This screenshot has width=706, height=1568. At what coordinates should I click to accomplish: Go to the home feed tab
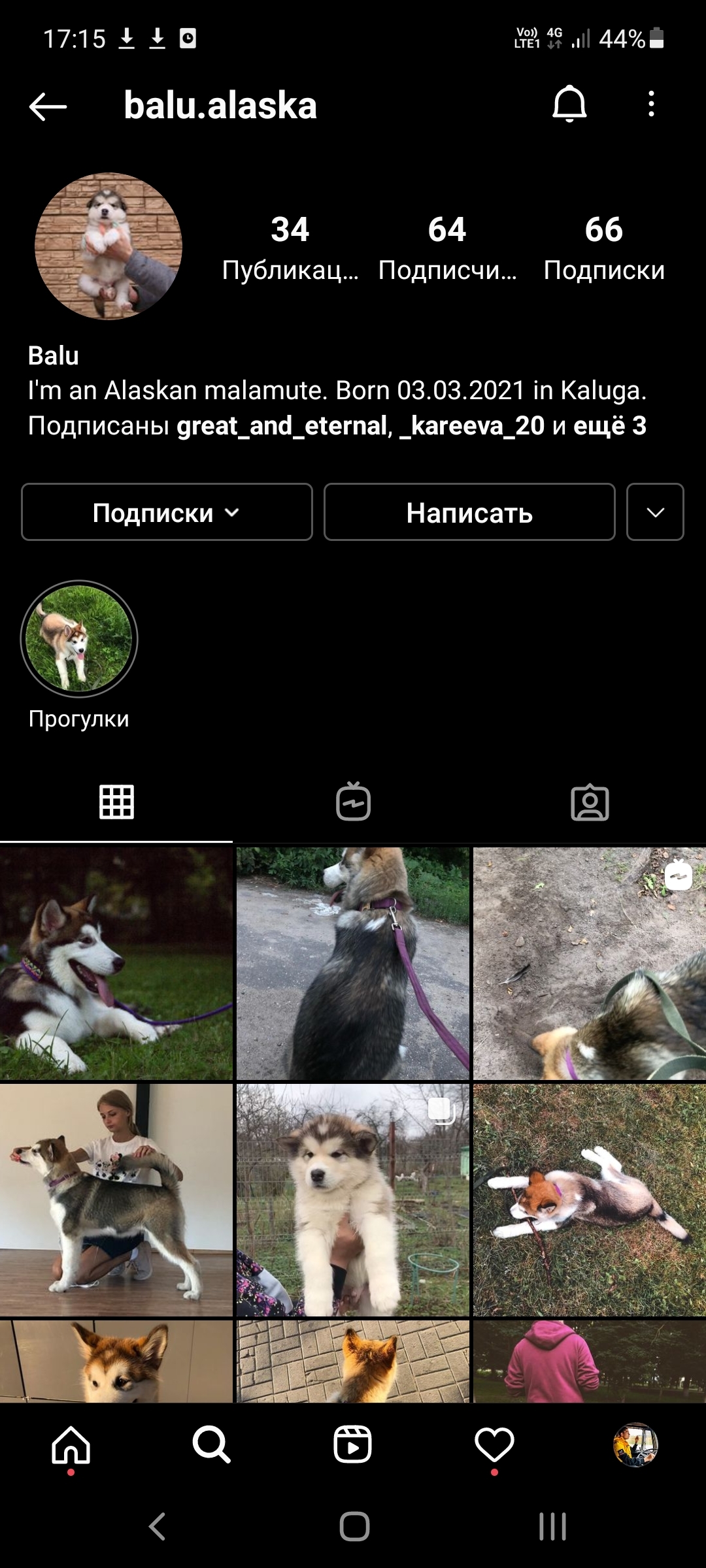tap(71, 1445)
